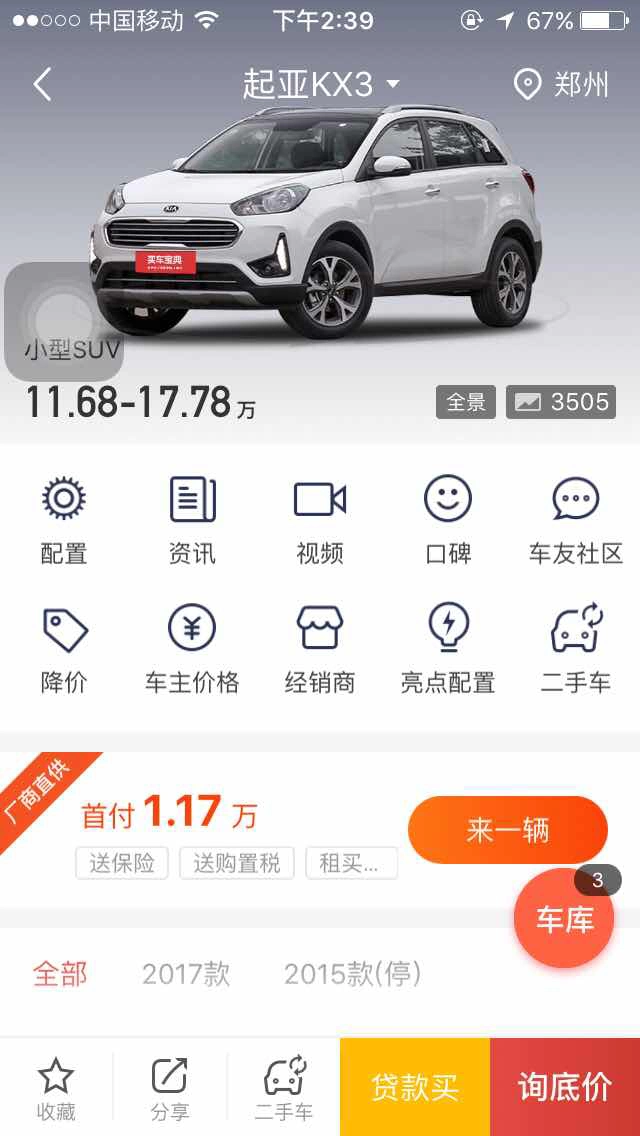
Task: Switch to the 2017款 tab
Action: 186,974
